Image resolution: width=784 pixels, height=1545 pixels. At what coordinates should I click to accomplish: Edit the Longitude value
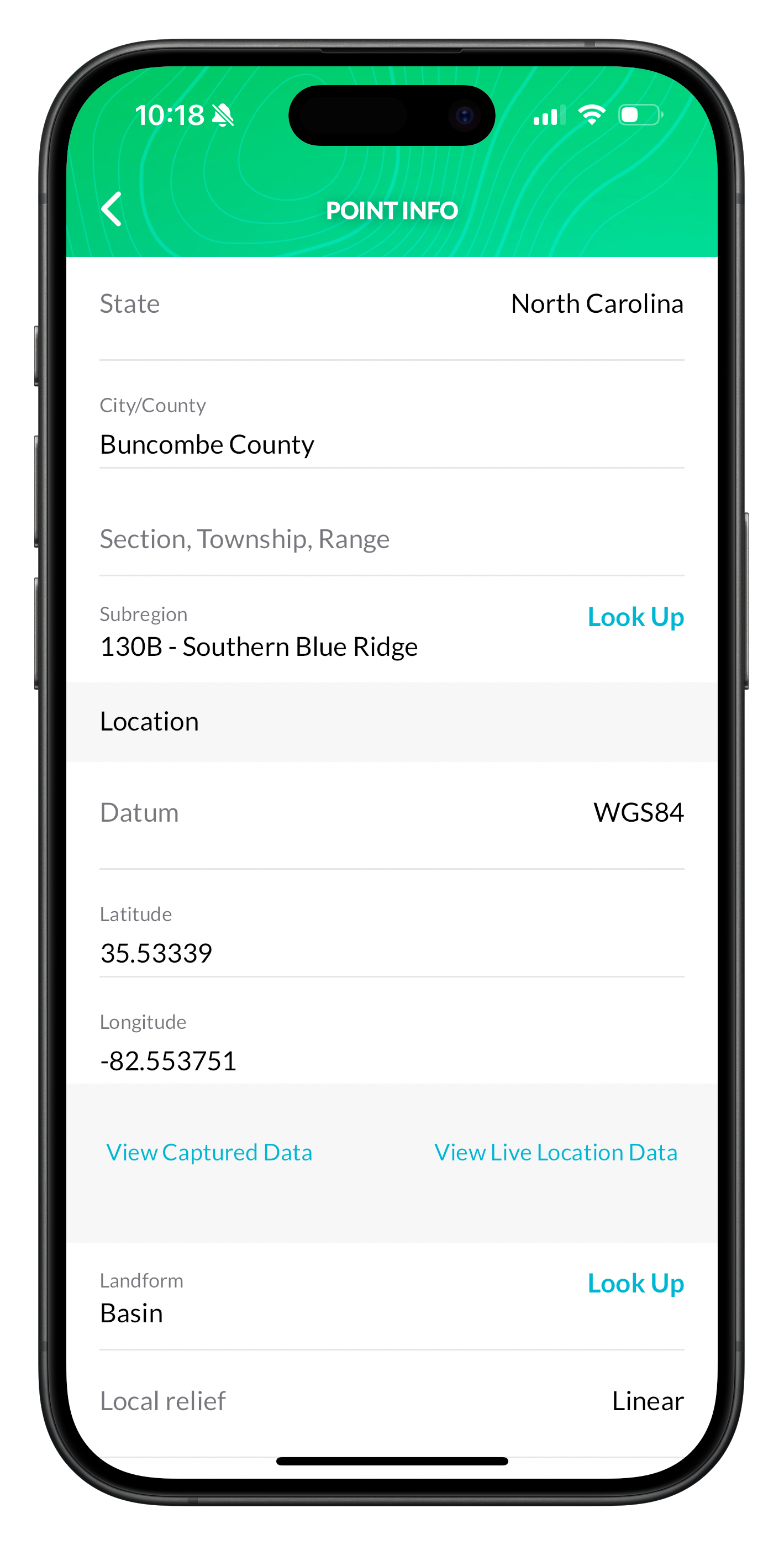click(x=391, y=1061)
